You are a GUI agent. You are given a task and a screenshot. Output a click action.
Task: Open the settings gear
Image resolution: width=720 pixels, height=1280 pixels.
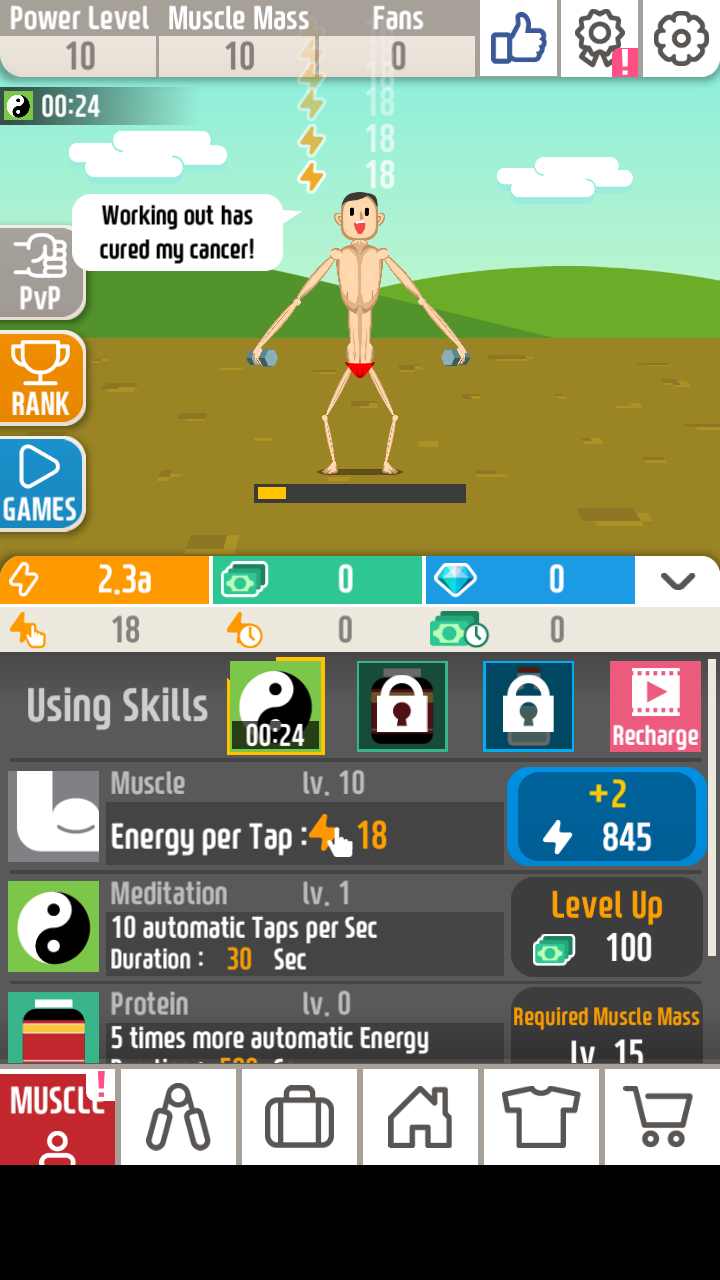pyautogui.click(x=681, y=38)
